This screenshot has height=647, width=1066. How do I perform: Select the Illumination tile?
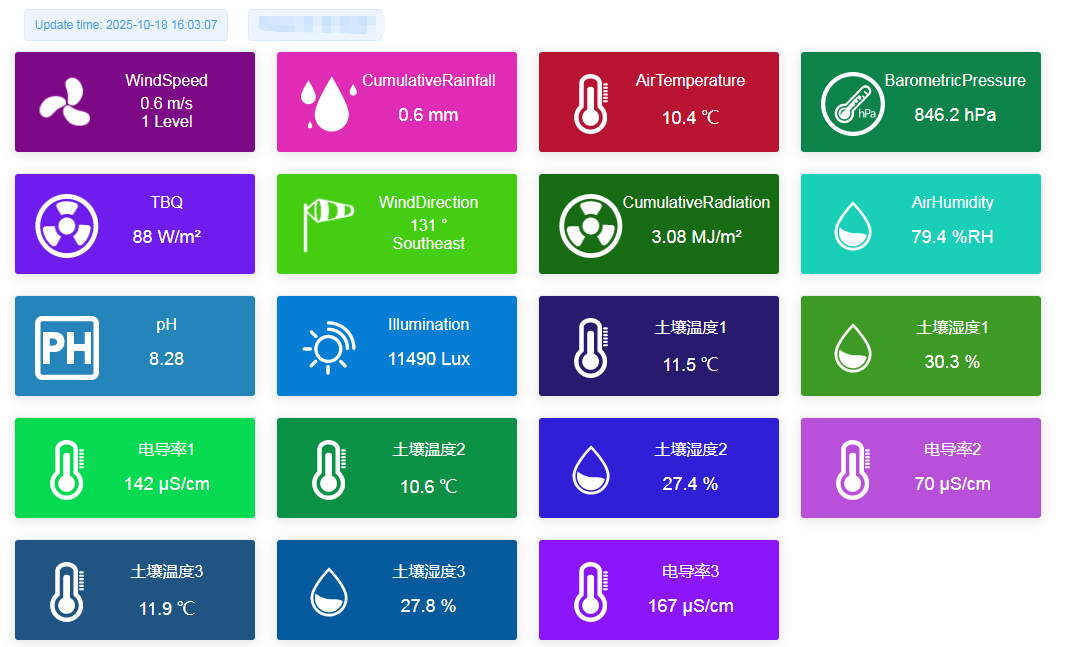coord(397,346)
